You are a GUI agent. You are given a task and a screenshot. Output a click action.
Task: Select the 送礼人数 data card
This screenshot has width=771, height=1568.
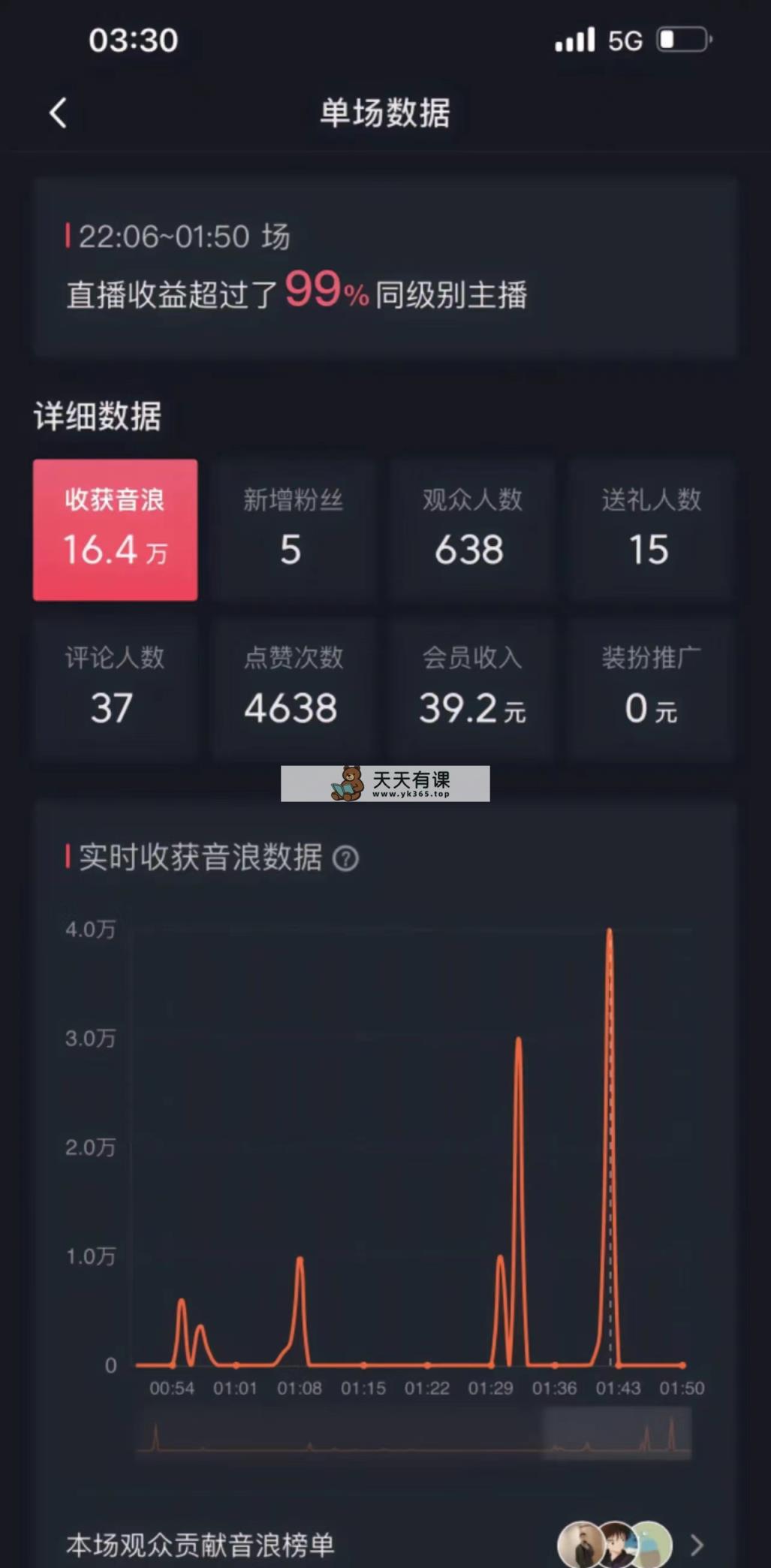click(650, 530)
